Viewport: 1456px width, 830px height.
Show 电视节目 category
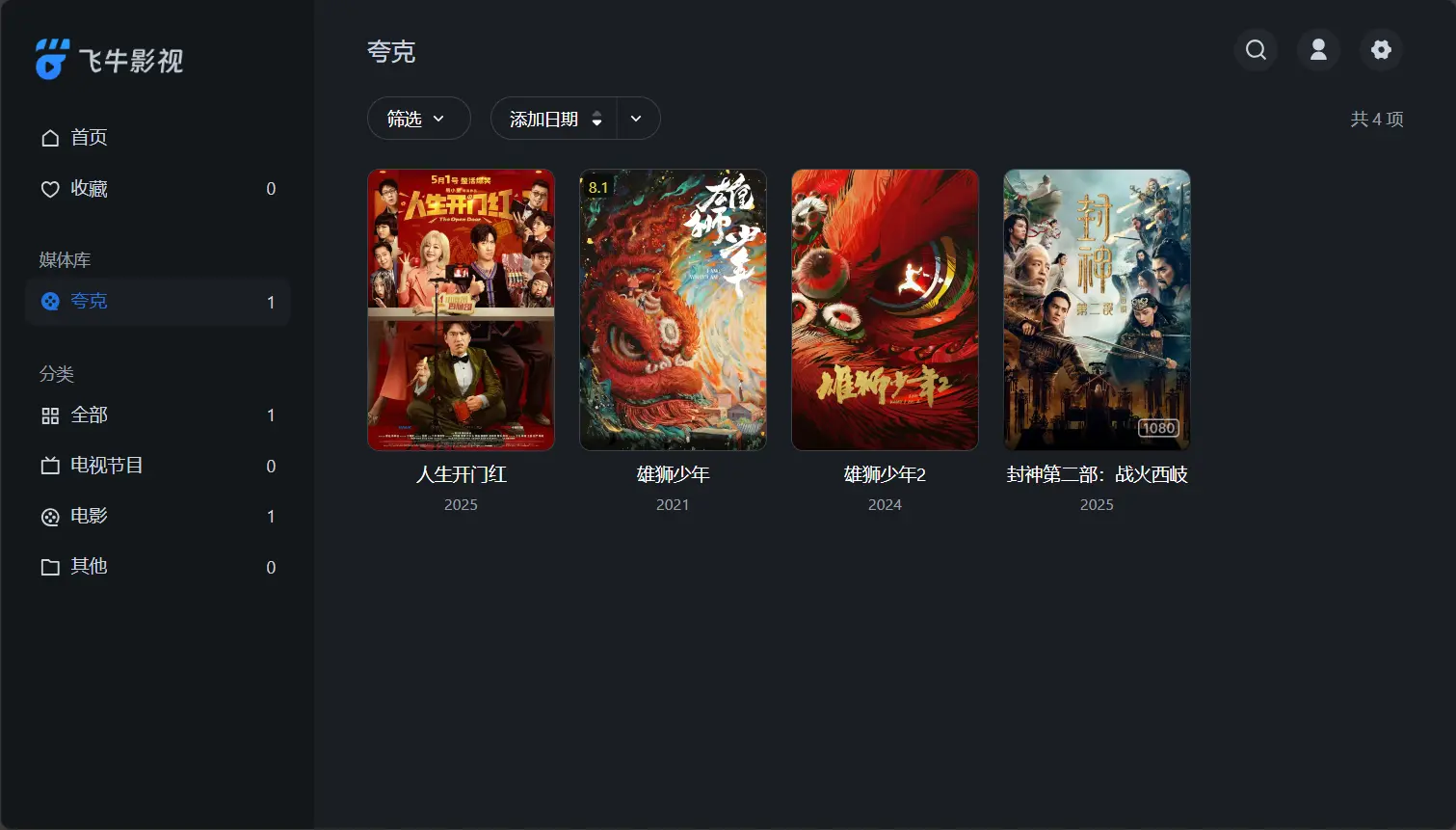(106, 466)
